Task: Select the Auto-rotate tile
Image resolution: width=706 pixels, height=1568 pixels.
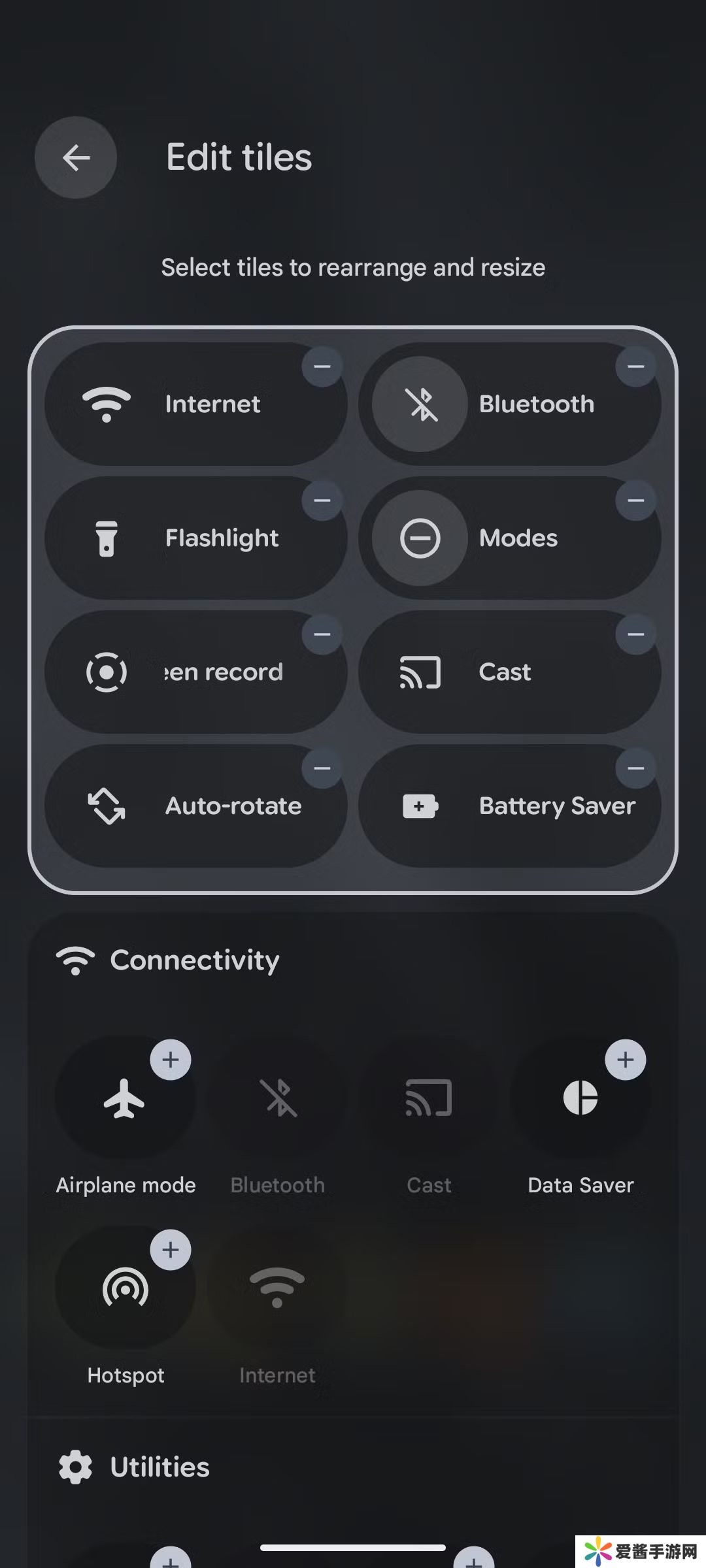Action: (196, 806)
